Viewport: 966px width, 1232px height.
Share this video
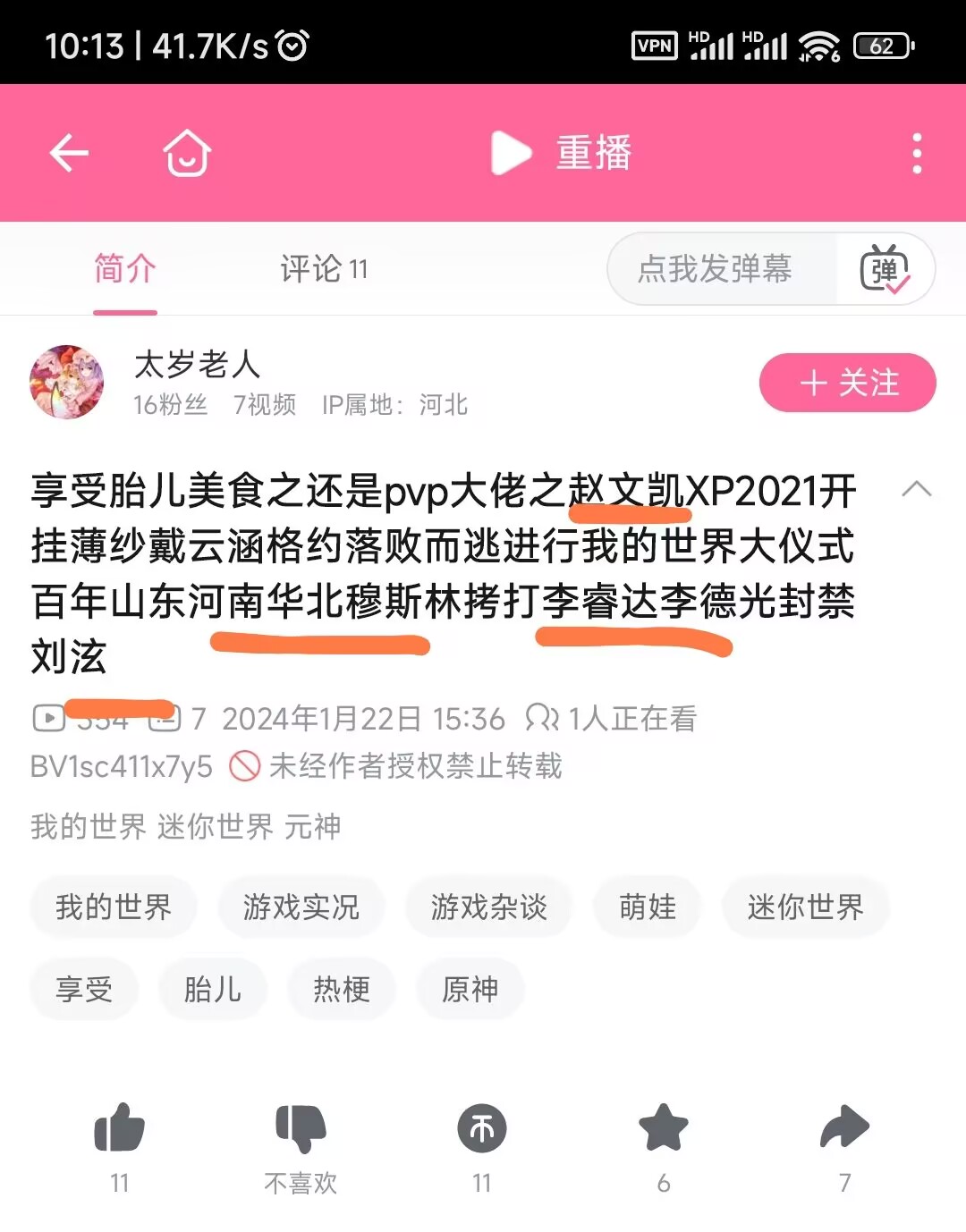tap(844, 1128)
